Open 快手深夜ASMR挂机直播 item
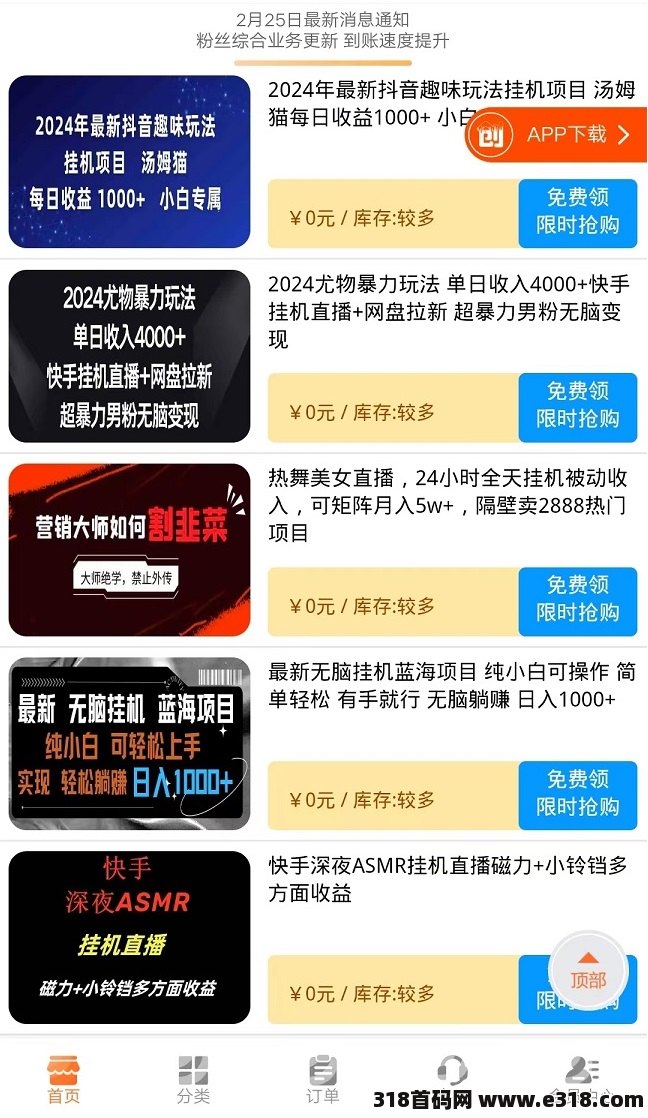Image resolution: width=648 pixels, height=1118 pixels. click(129, 937)
